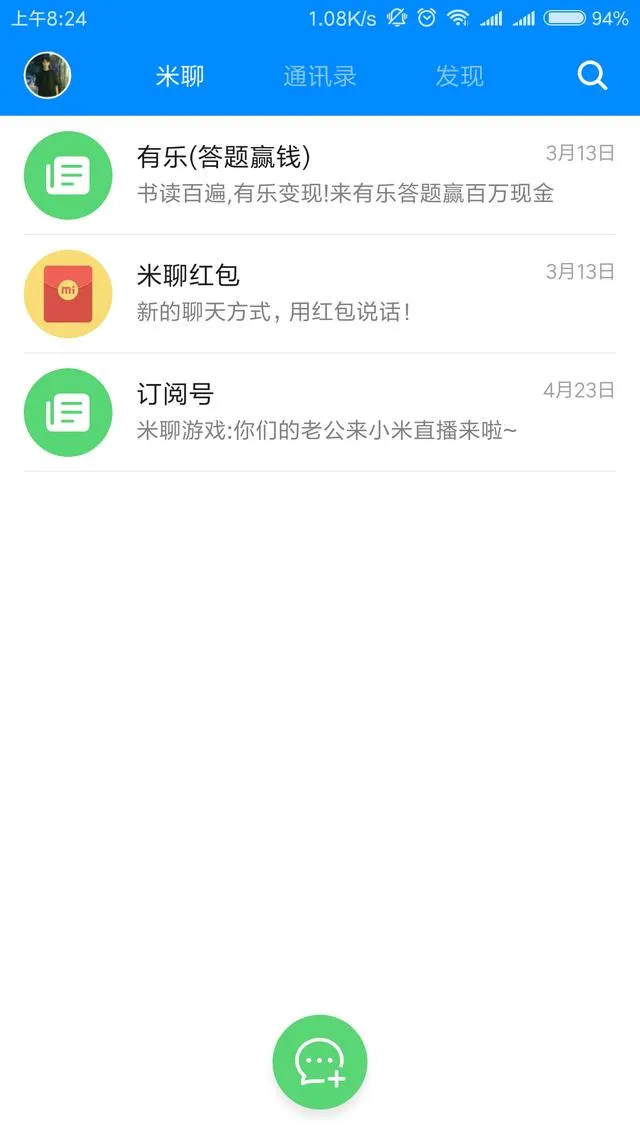This screenshot has width=640, height=1138.
Task: Switch to the 通讯录 tab
Action: coord(319,76)
